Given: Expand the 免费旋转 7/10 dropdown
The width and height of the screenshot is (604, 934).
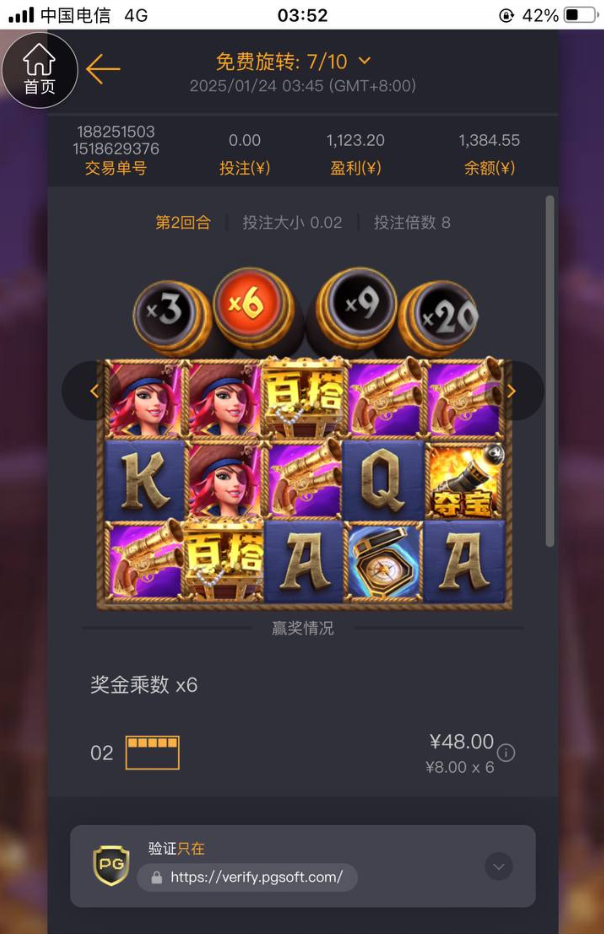Looking at the screenshot, I should click(x=364, y=61).
